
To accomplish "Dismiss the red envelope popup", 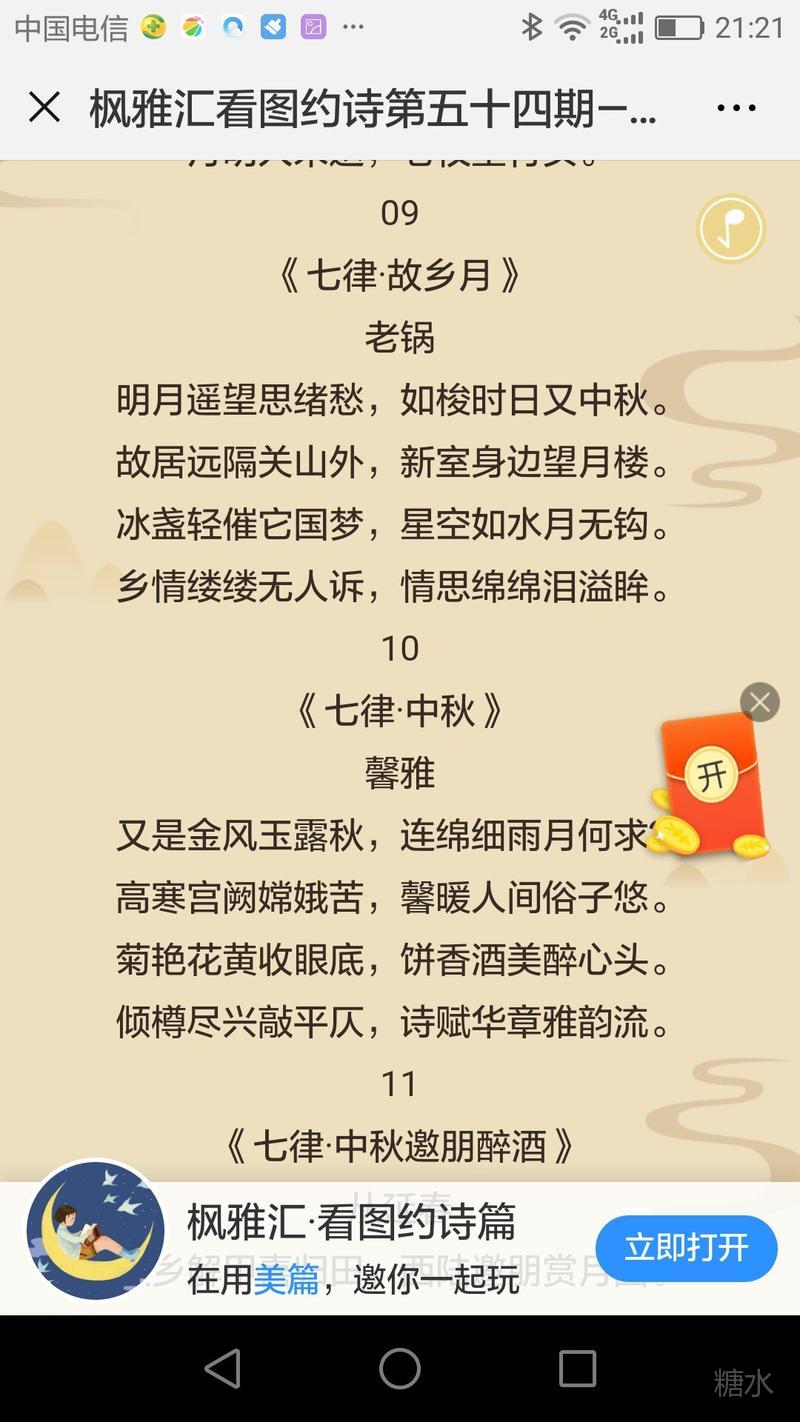I will (760, 702).
